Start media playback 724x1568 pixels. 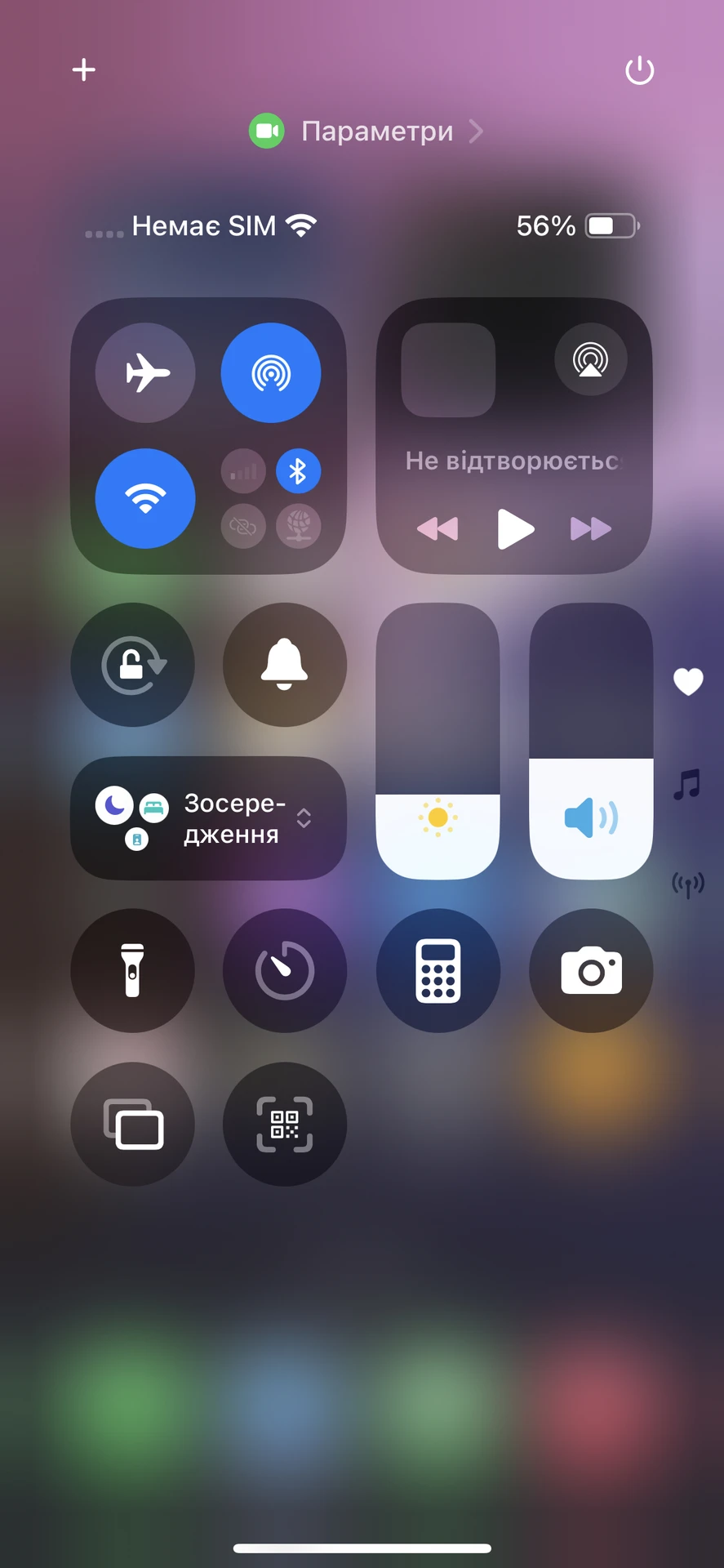coord(515,529)
